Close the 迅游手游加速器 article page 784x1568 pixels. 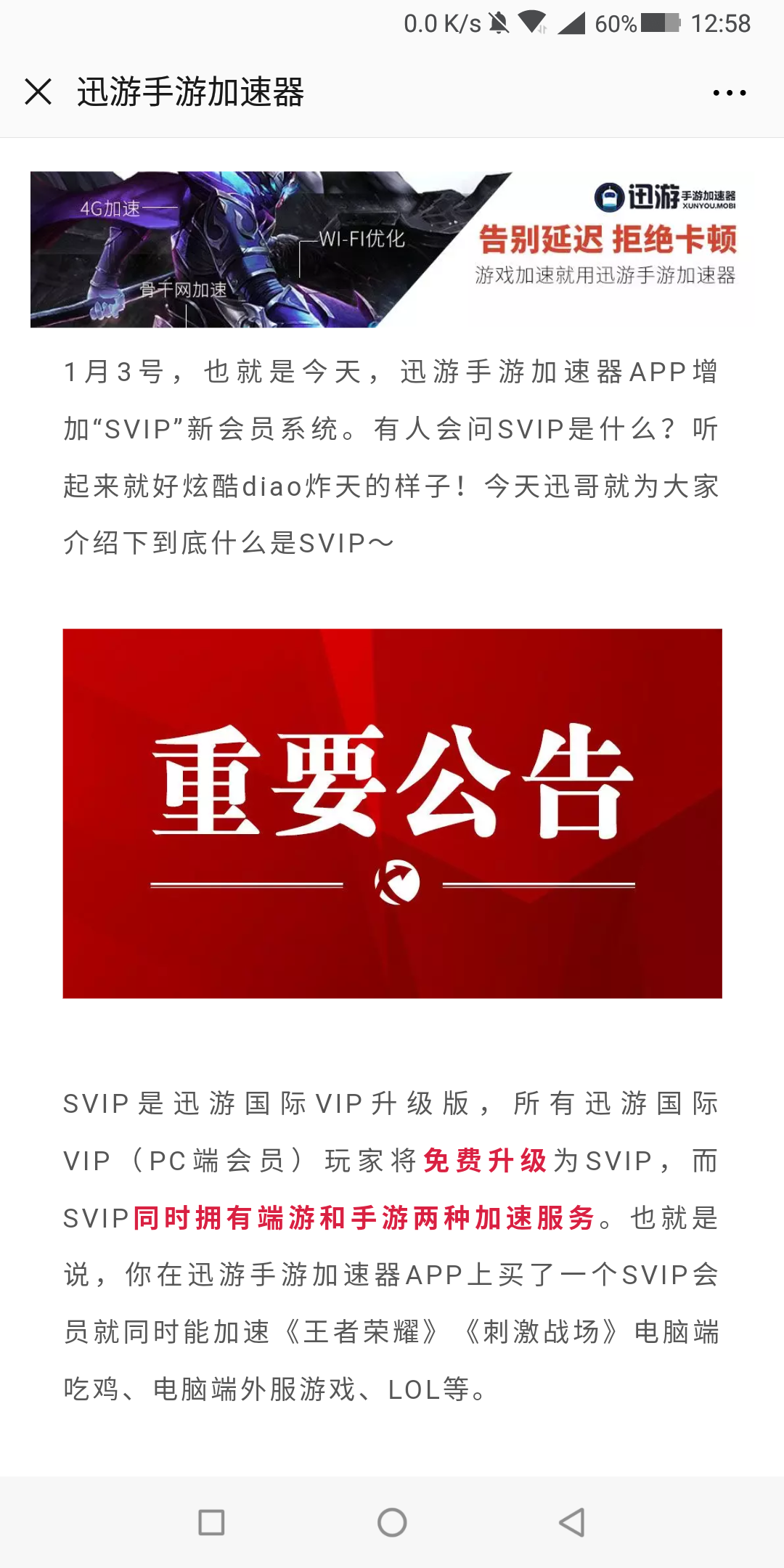(38, 92)
